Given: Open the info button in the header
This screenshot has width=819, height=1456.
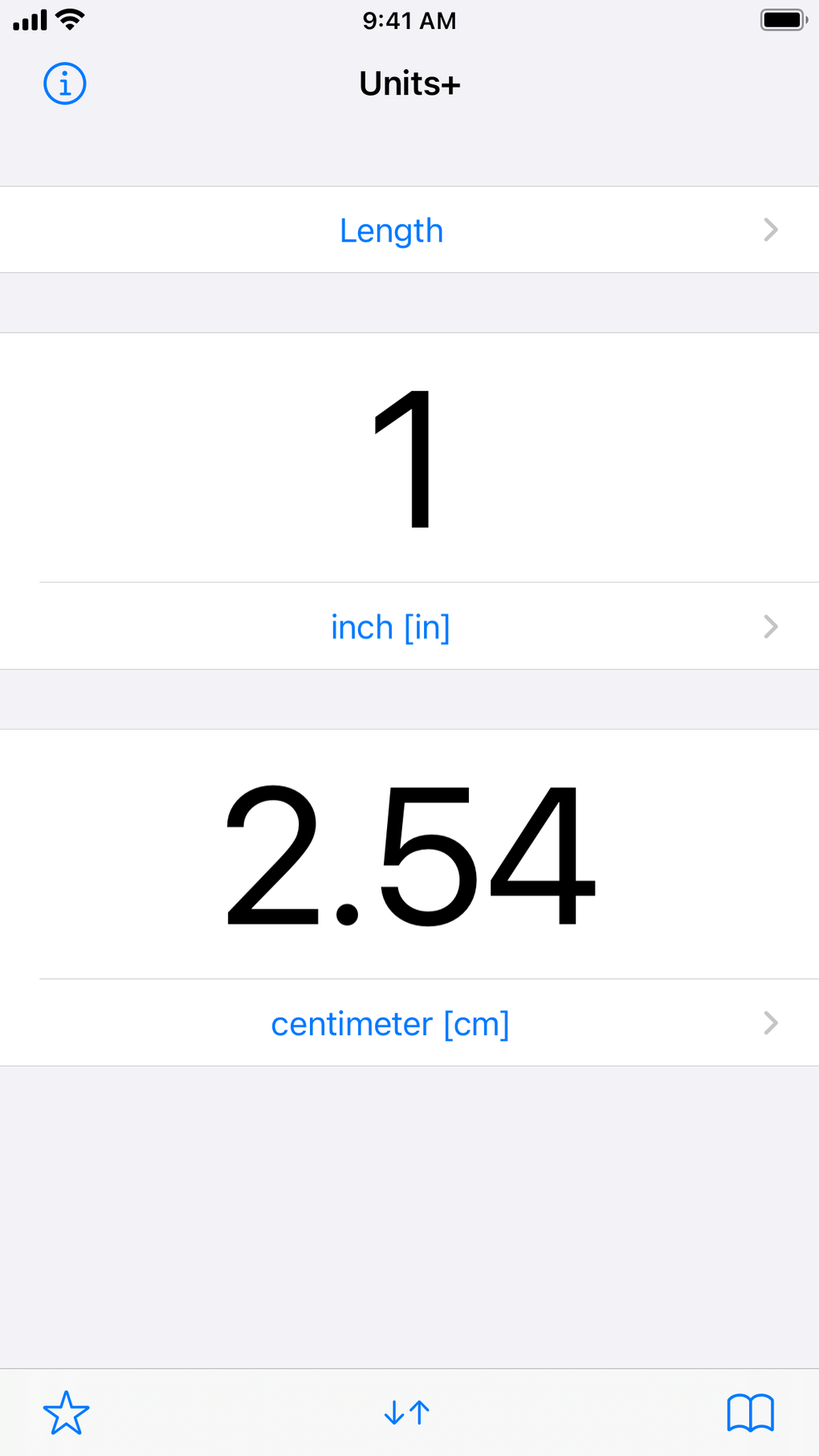Looking at the screenshot, I should (65, 84).
